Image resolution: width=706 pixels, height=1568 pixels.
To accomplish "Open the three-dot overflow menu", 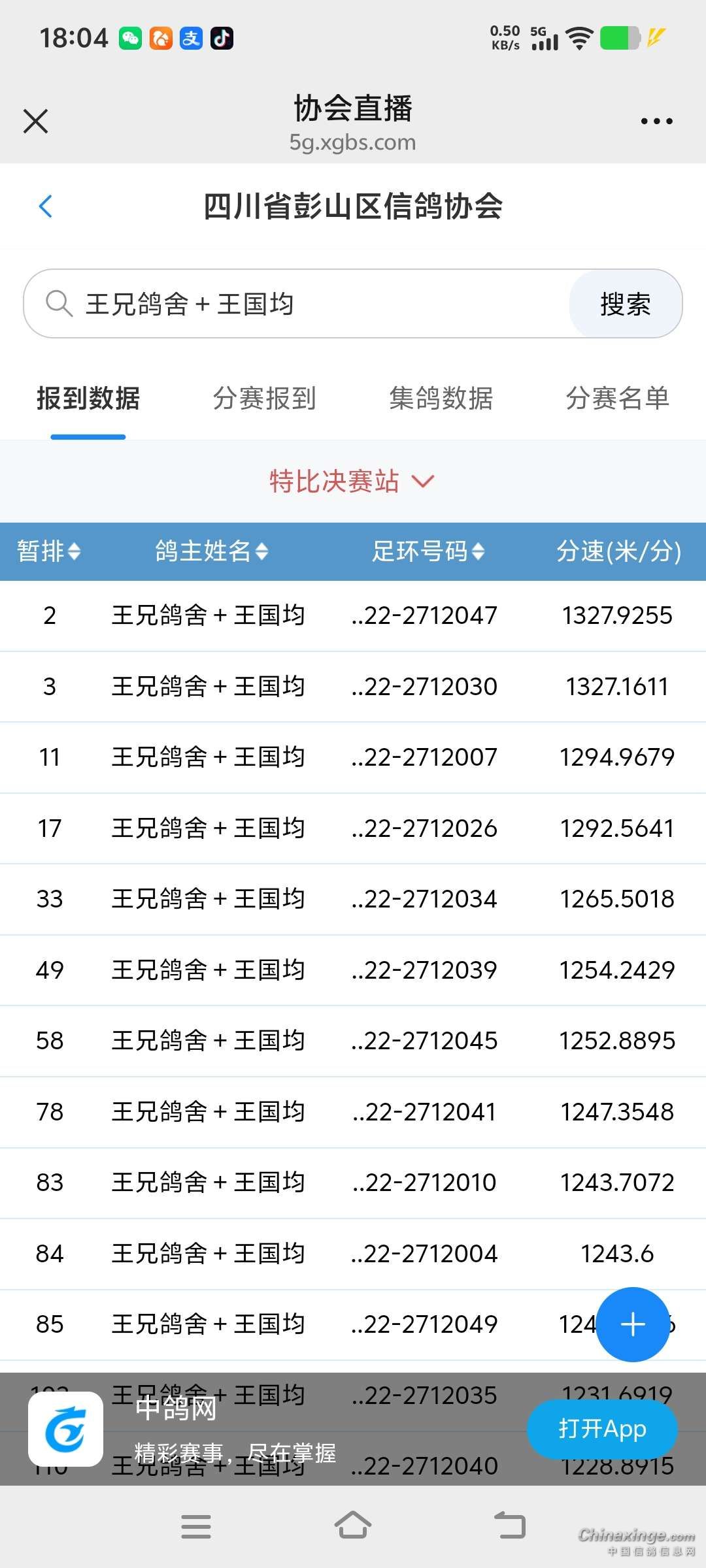I will 656,121.
